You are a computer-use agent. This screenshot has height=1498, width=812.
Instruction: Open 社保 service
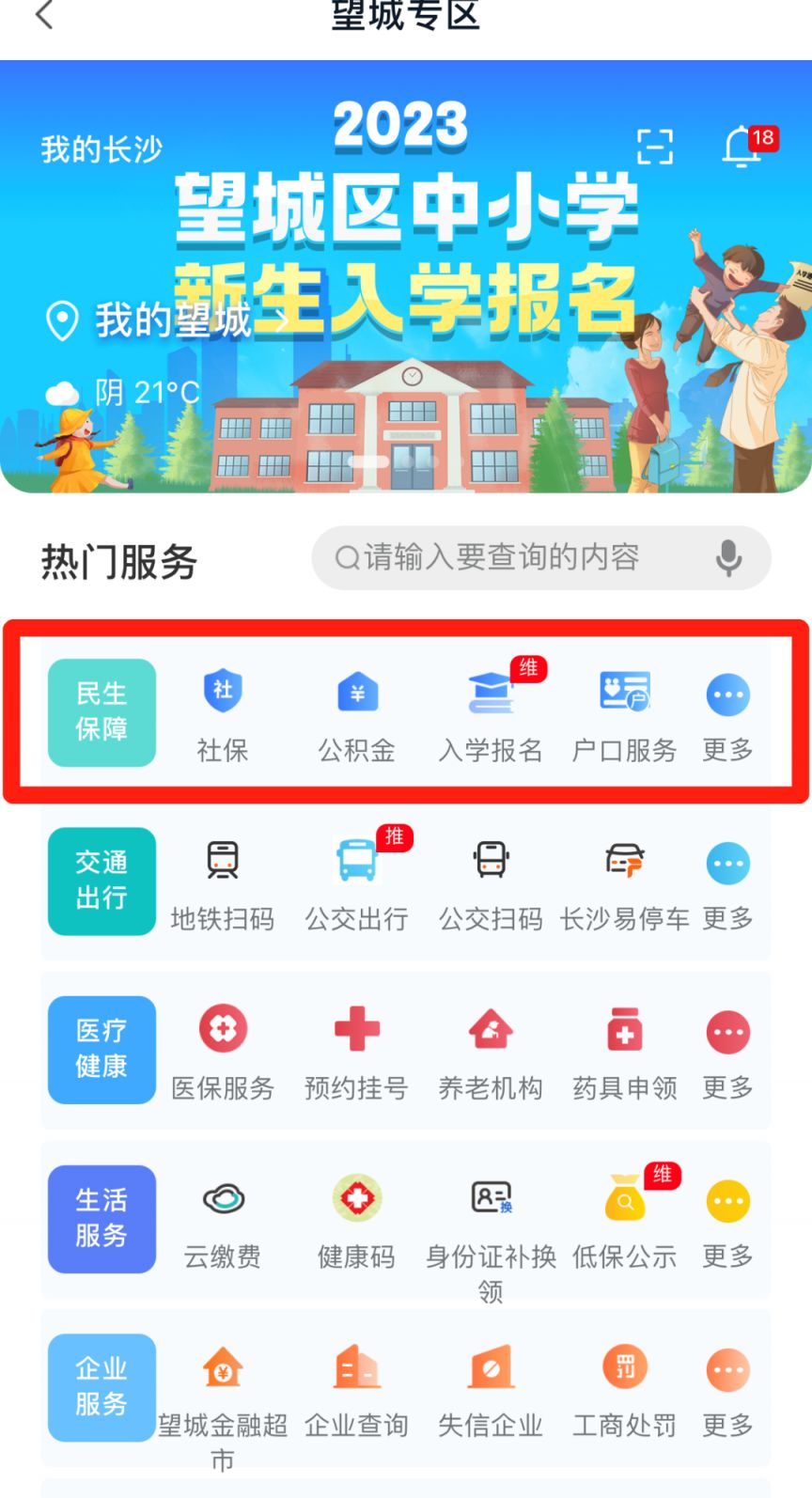223,712
